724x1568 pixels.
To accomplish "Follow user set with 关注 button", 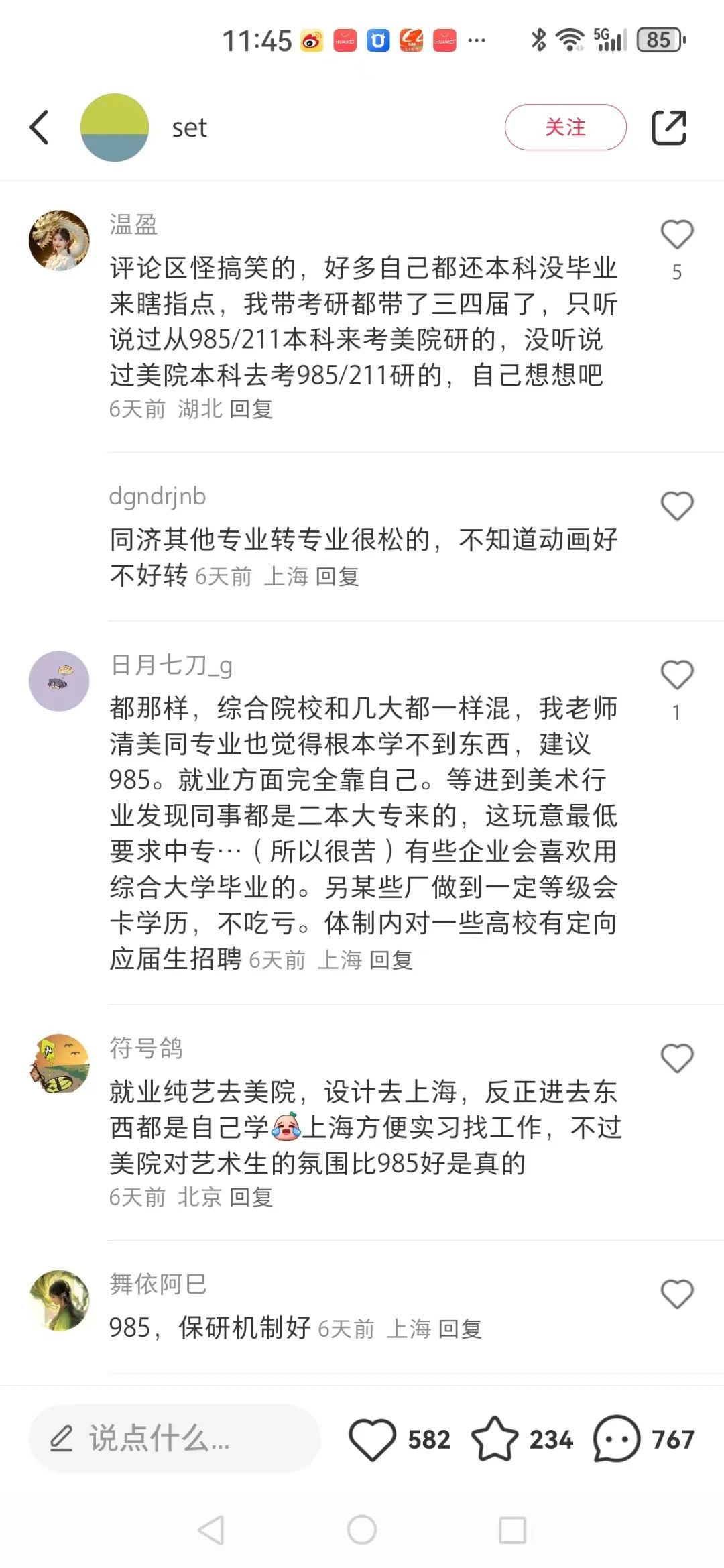I will [565, 127].
